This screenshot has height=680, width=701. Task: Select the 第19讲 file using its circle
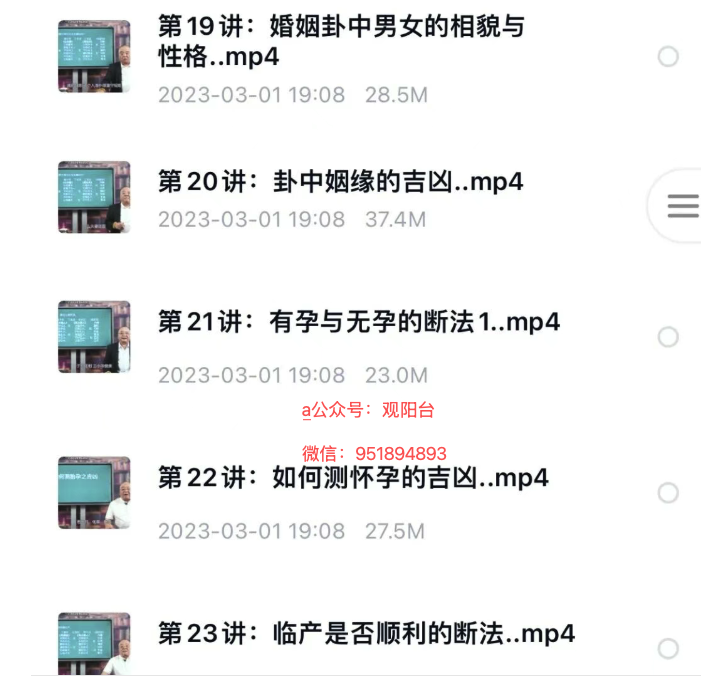point(668,57)
